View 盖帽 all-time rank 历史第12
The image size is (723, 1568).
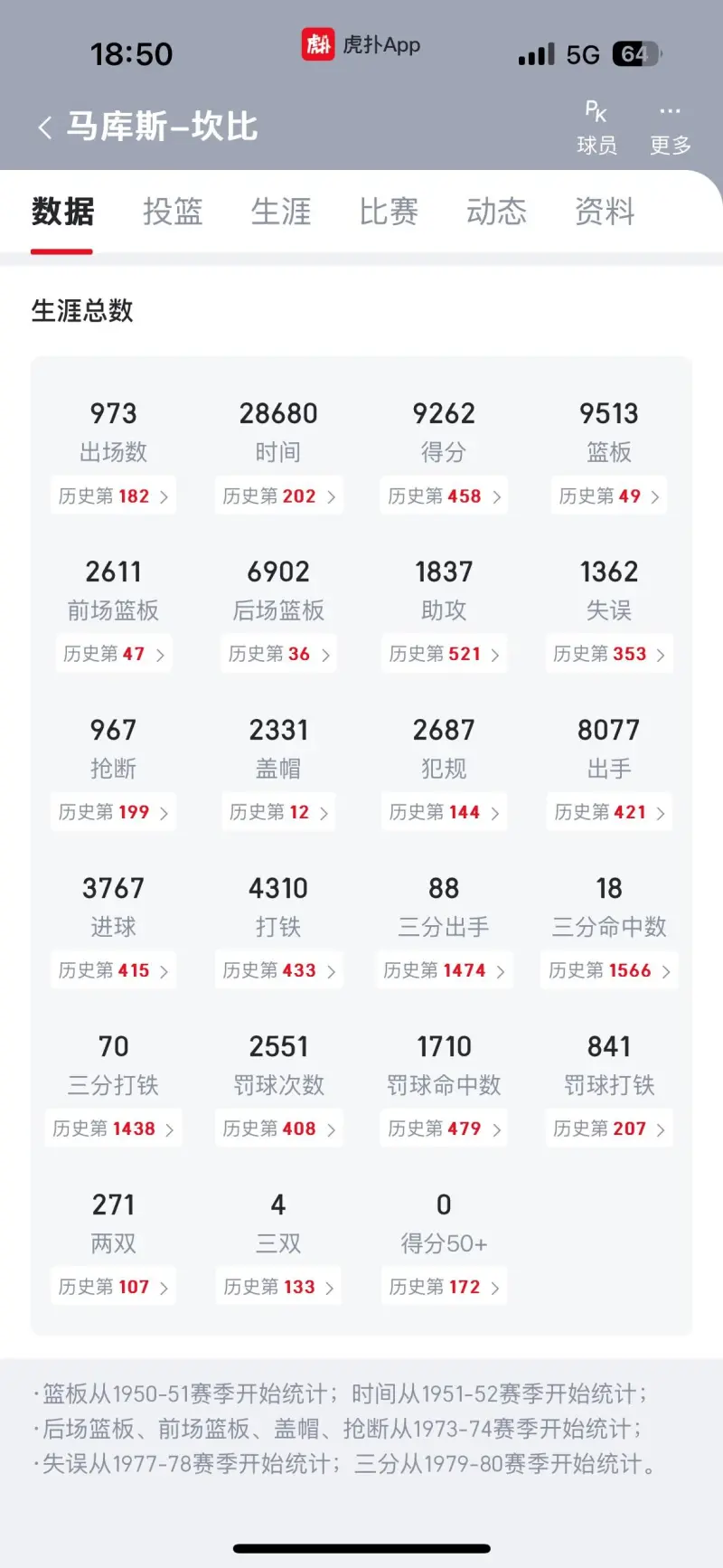[278, 813]
